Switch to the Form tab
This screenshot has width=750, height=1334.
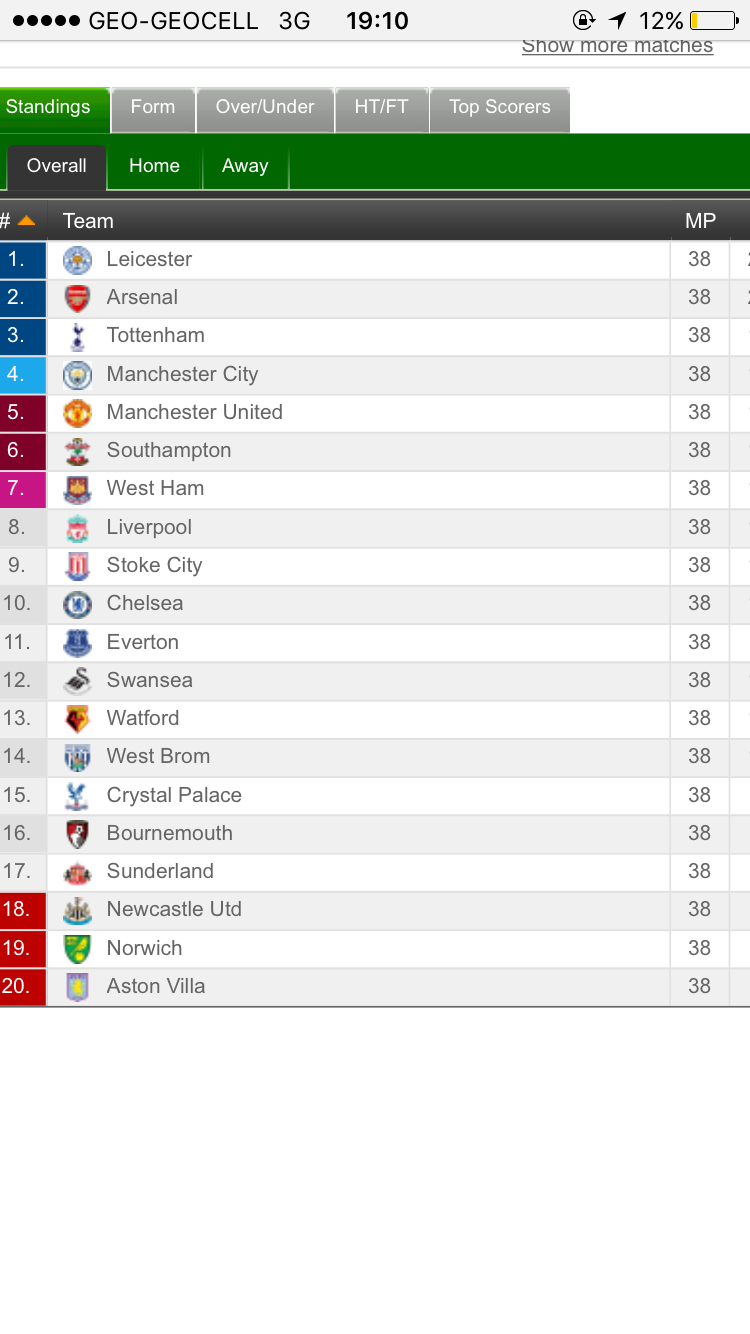tap(153, 108)
